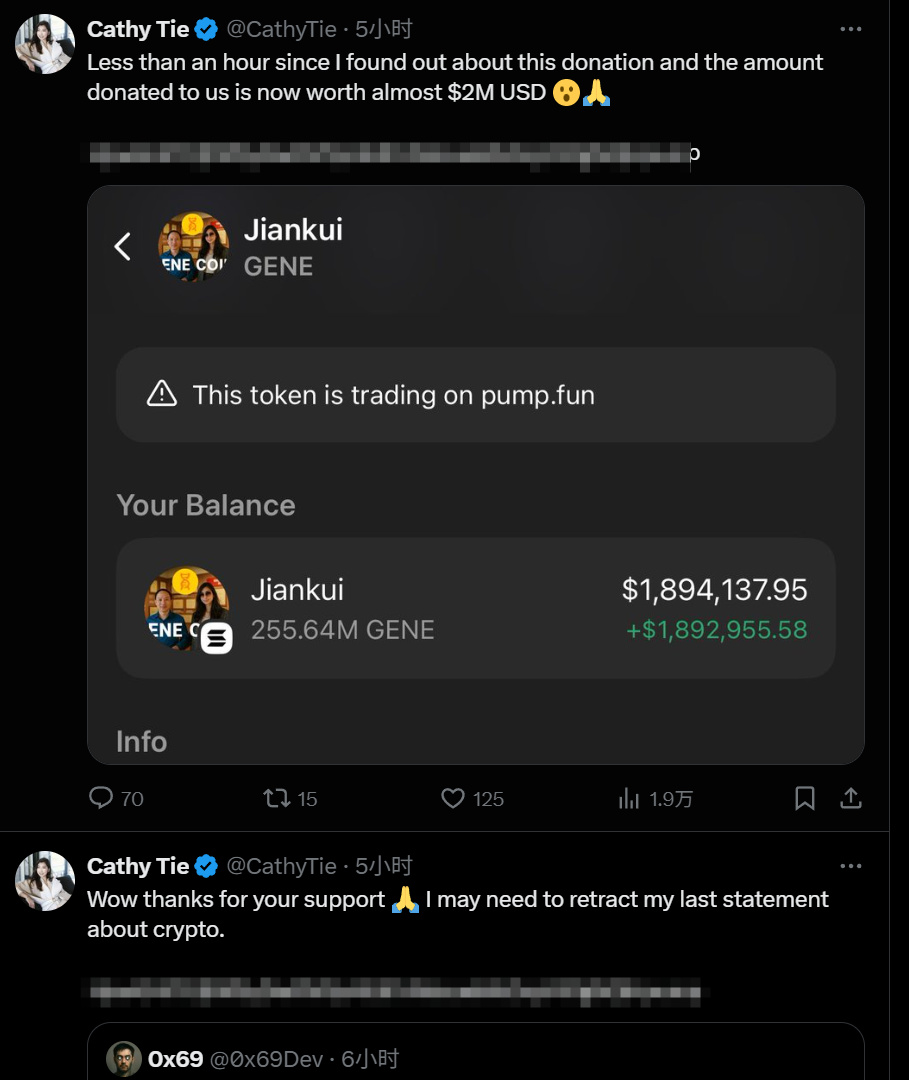This screenshot has width=909, height=1080.
Task: Like the $2M donation tweet
Action: pyautogui.click(x=453, y=798)
